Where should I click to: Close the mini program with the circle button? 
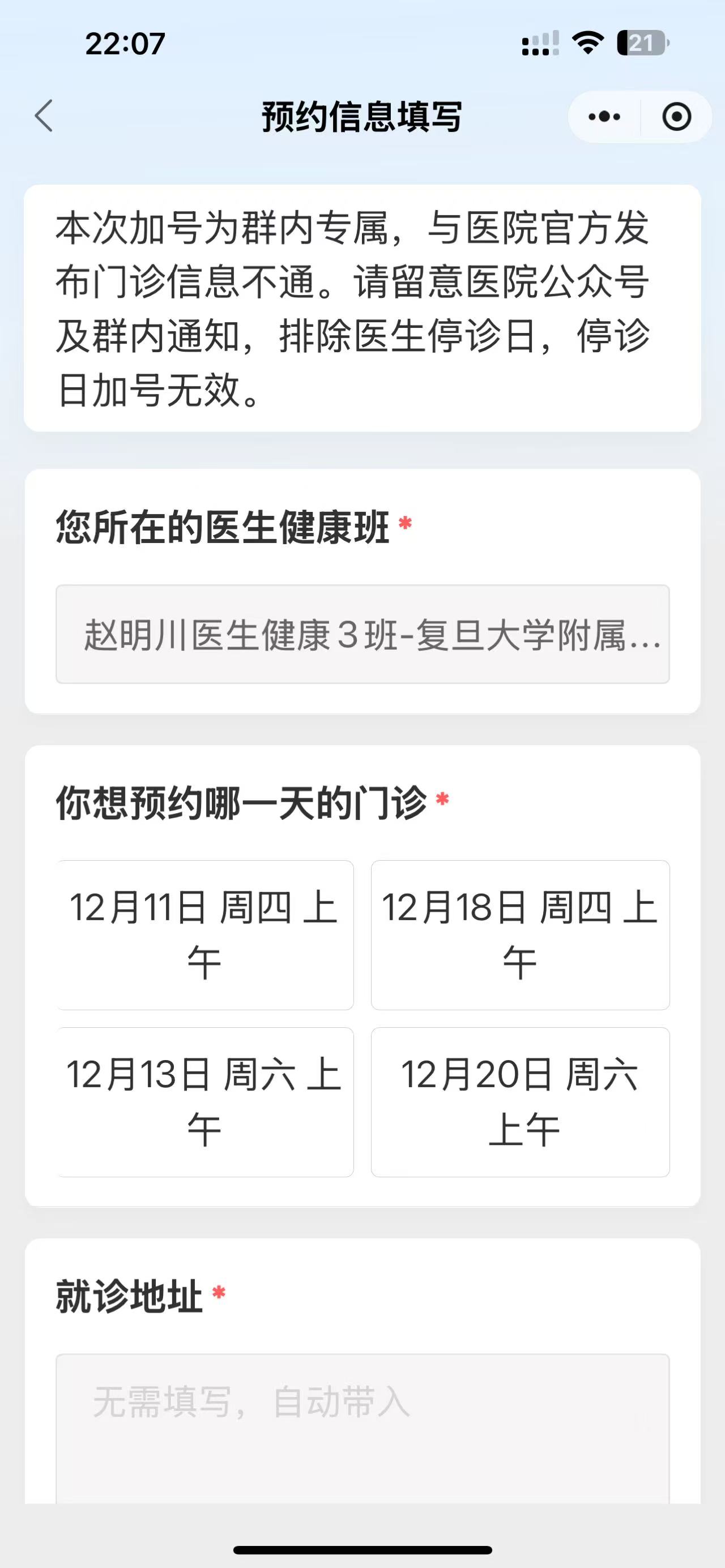coord(676,117)
